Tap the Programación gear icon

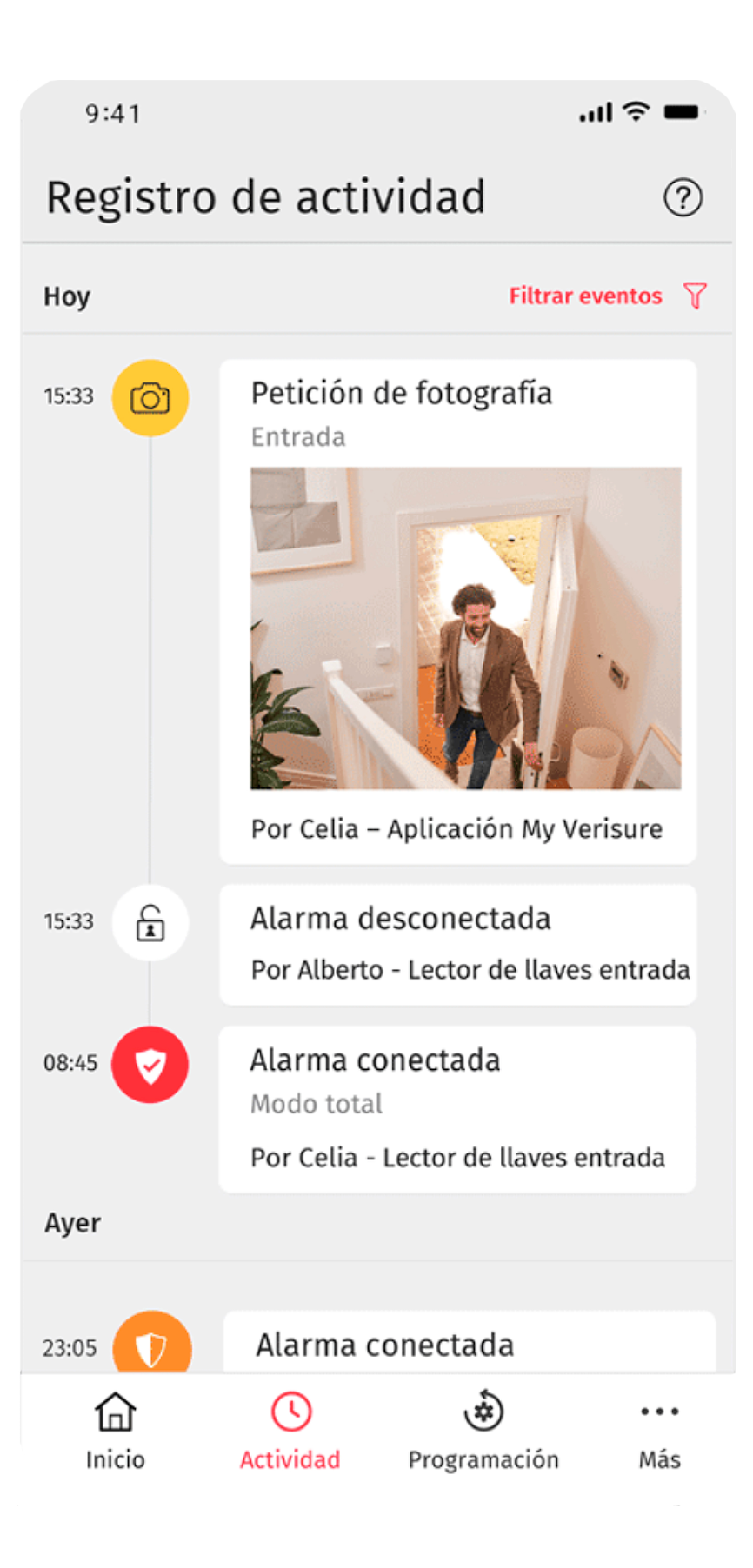point(483,1412)
